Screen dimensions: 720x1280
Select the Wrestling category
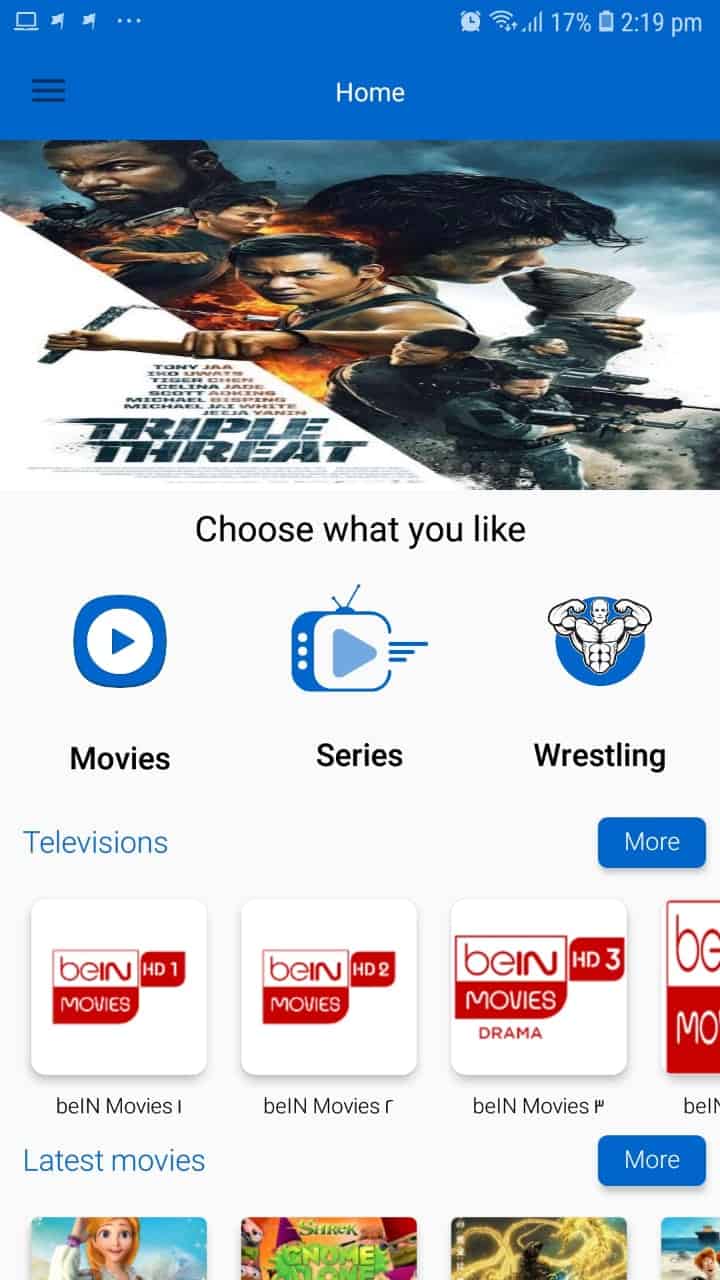click(x=599, y=640)
